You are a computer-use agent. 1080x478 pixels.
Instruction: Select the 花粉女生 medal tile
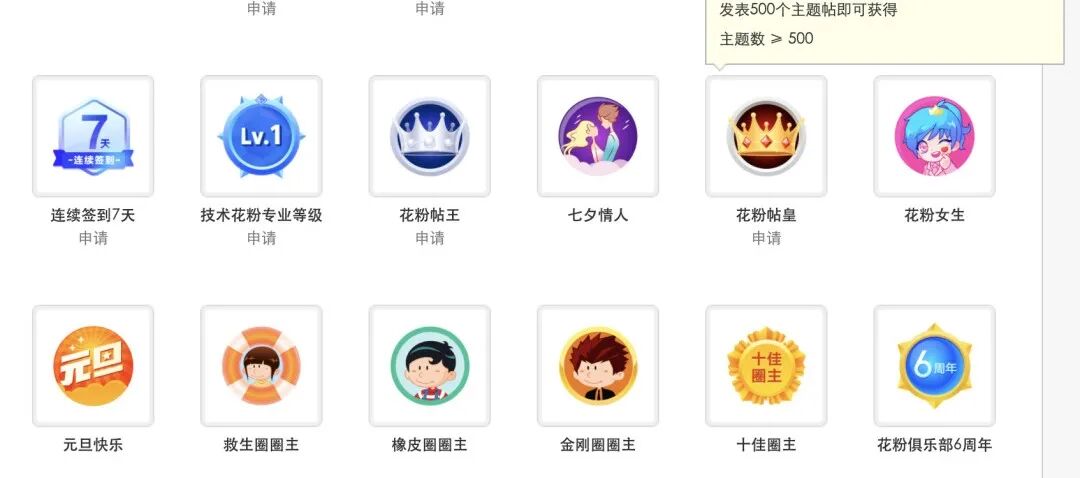[934, 136]
